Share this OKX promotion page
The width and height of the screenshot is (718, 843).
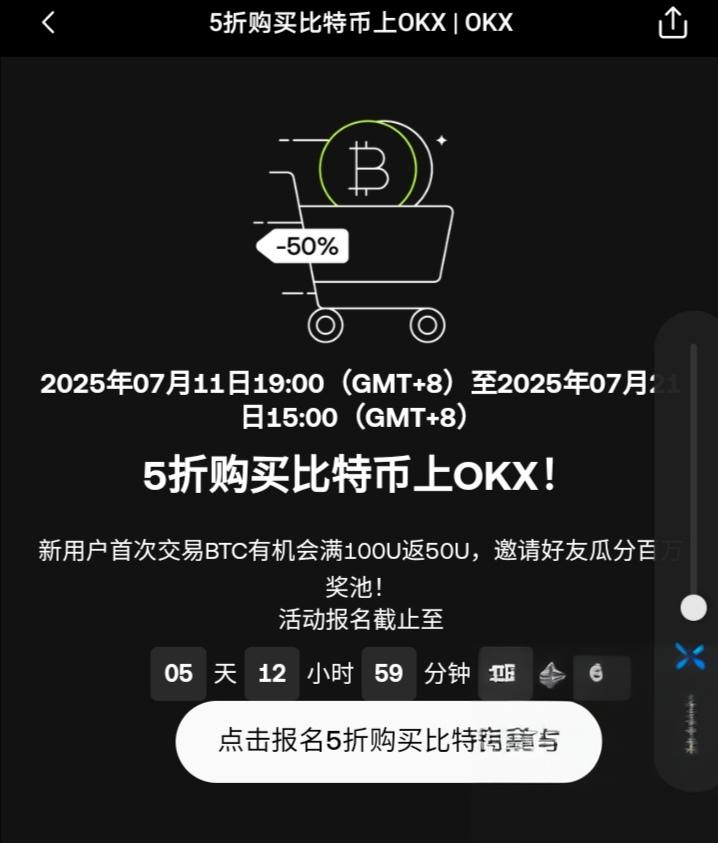pyautogui.click(x=673, y=23)
